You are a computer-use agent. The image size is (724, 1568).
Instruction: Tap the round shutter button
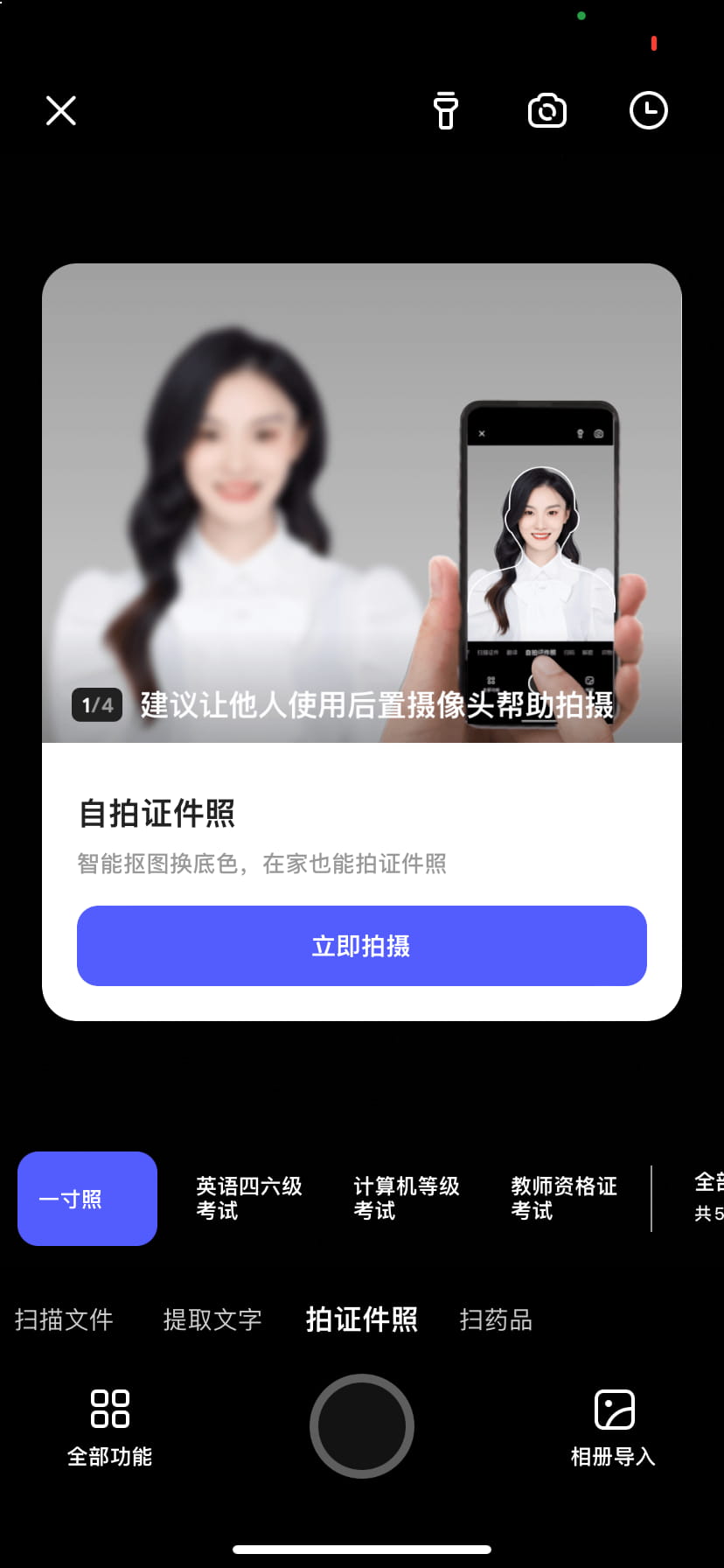(x=362, y=1426)
